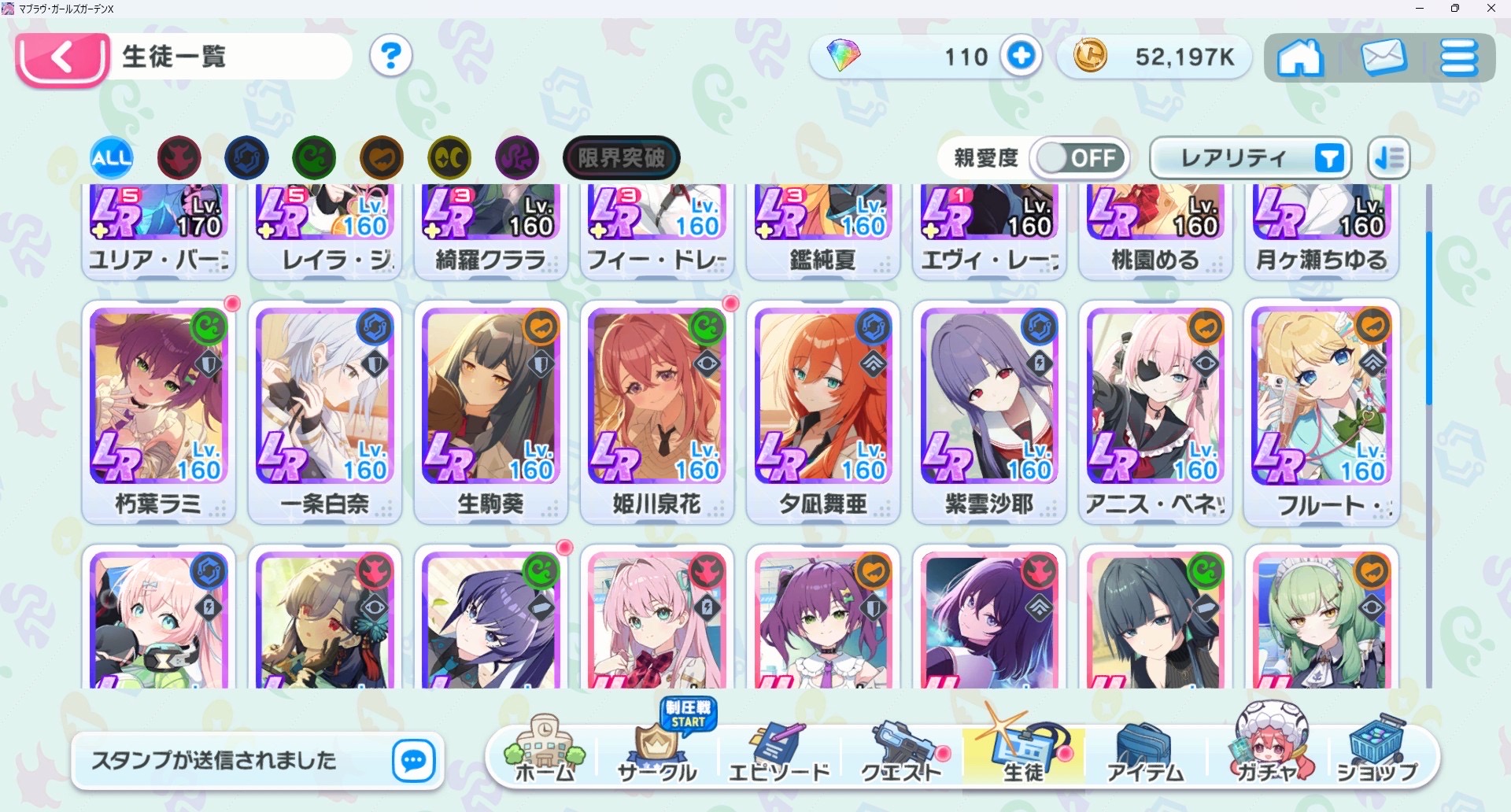Toggle the 親愛度 switch on
The height and width of the screenshot is (812, 1511).
pyautogui.click(x=1081, y=158)
